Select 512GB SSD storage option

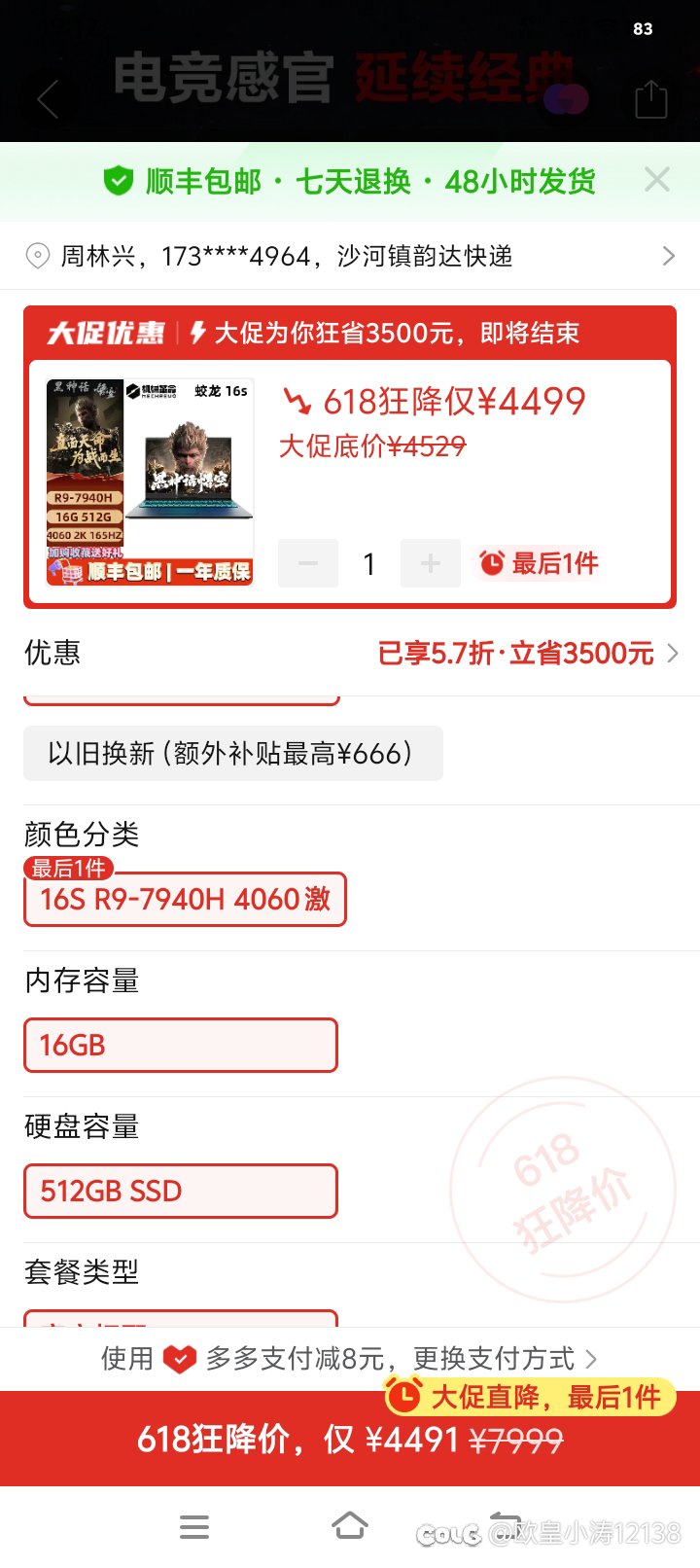pos(181,1191)
